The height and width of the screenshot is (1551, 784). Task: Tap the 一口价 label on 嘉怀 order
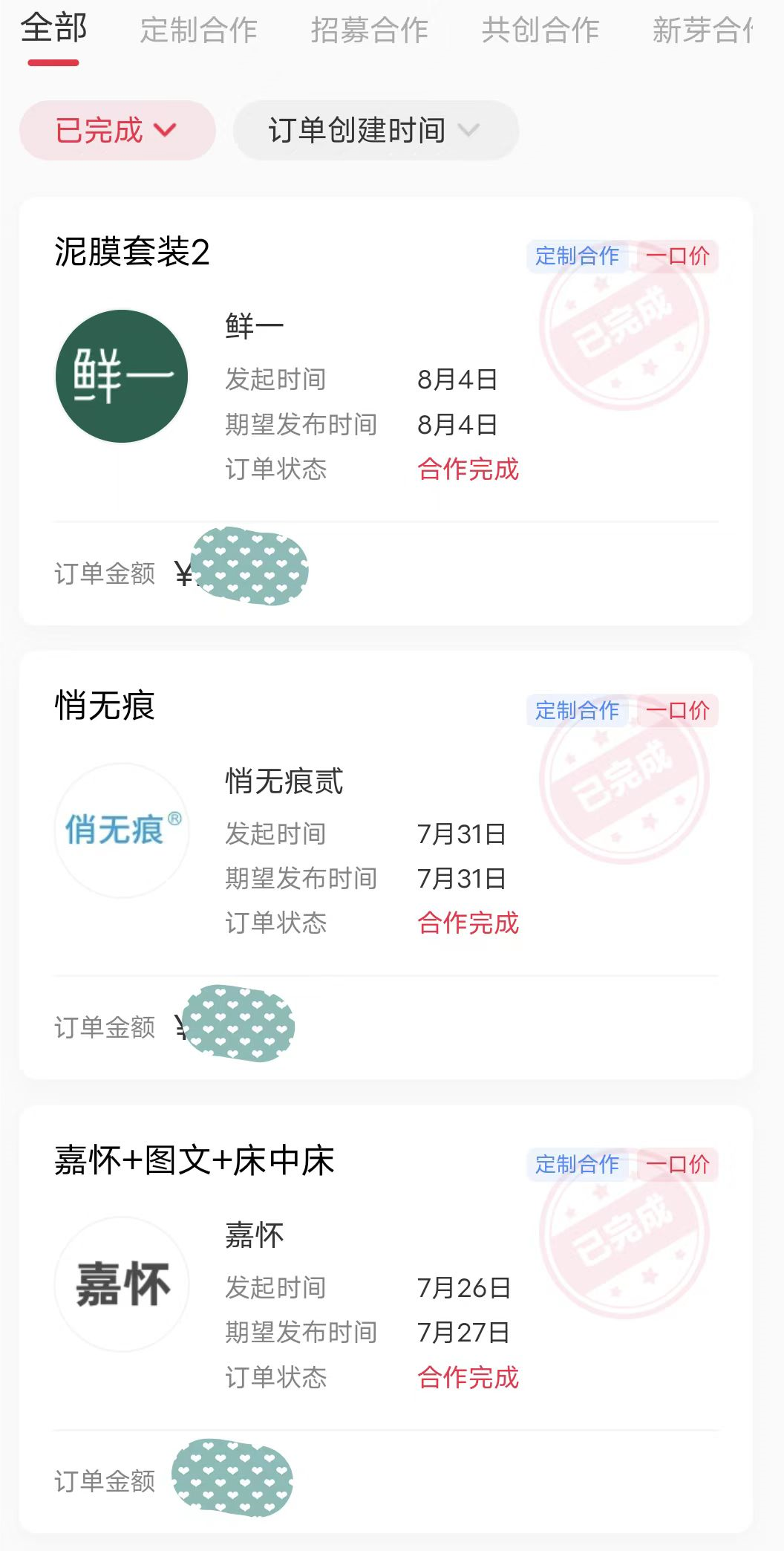coord(676,1164)
